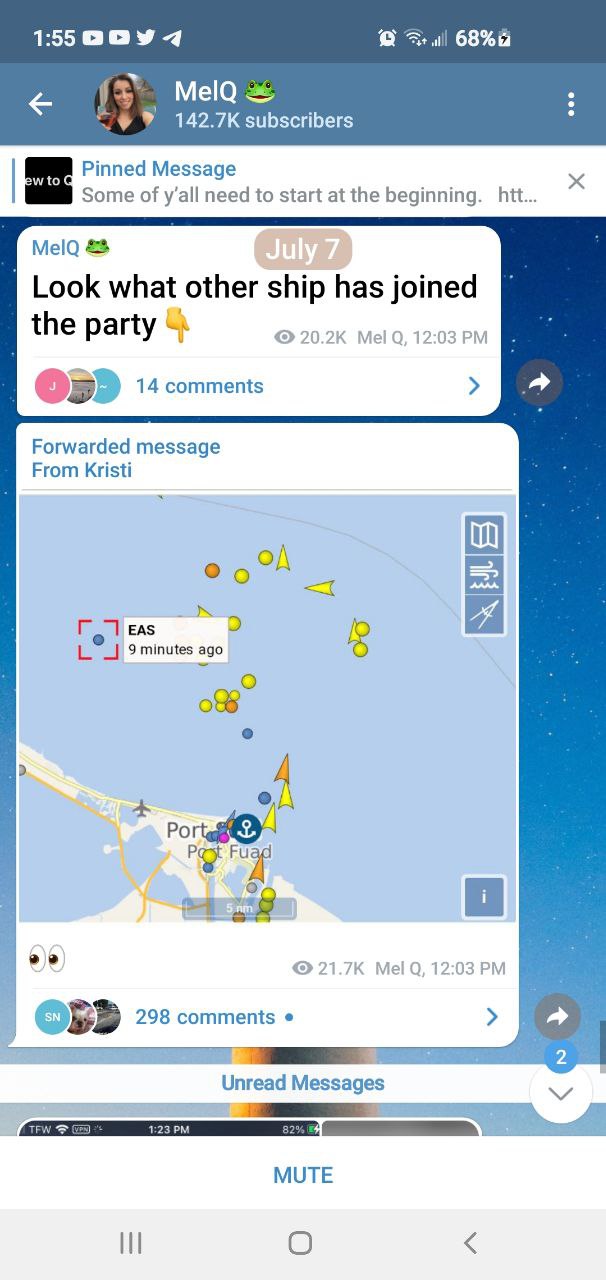The width and height of the screenshot is (606, 1280).
Task: Go back from the MelQ channel
Action: pos(40,104)
